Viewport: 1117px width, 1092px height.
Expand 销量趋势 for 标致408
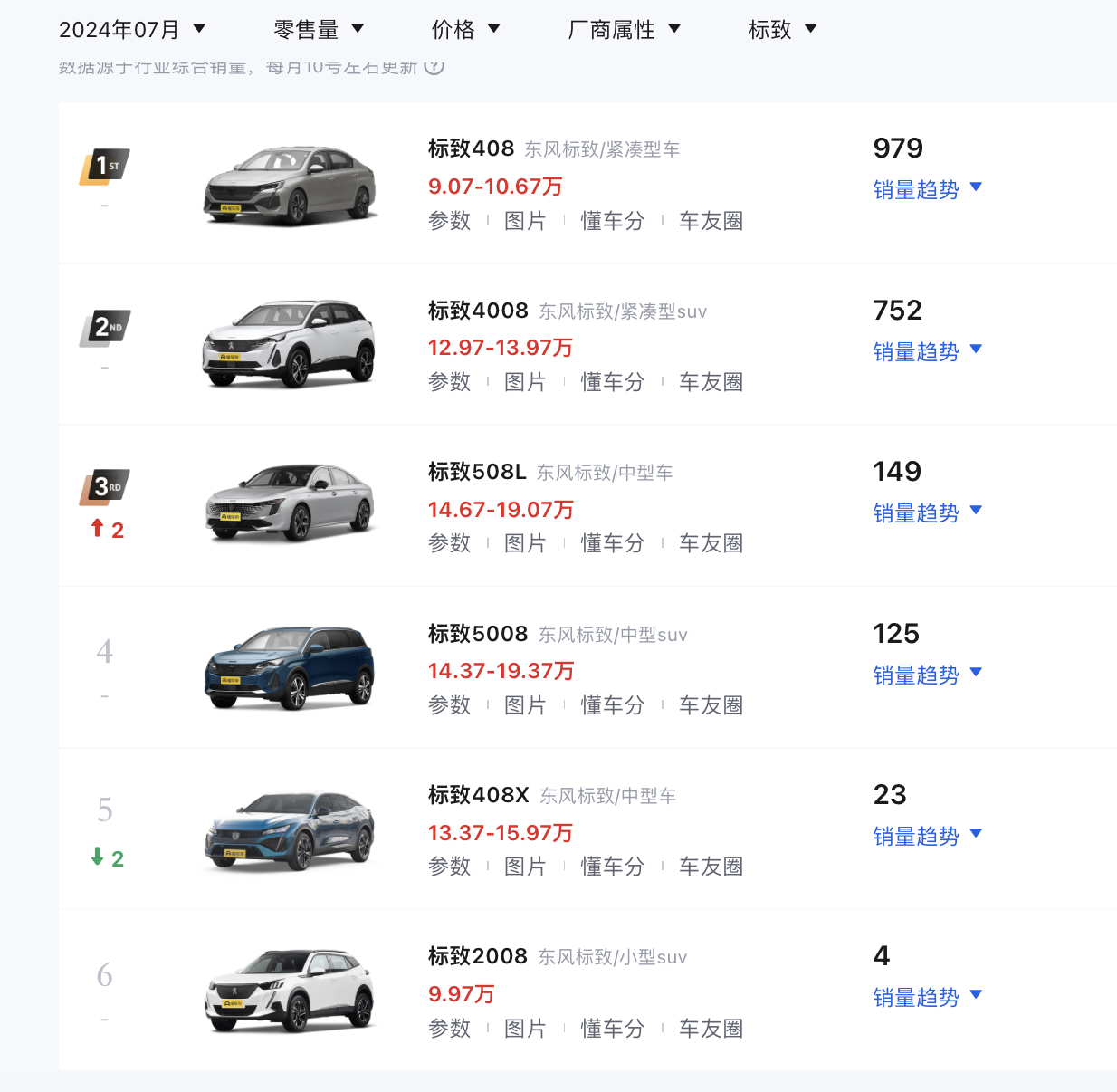click(x=927, y=189)
